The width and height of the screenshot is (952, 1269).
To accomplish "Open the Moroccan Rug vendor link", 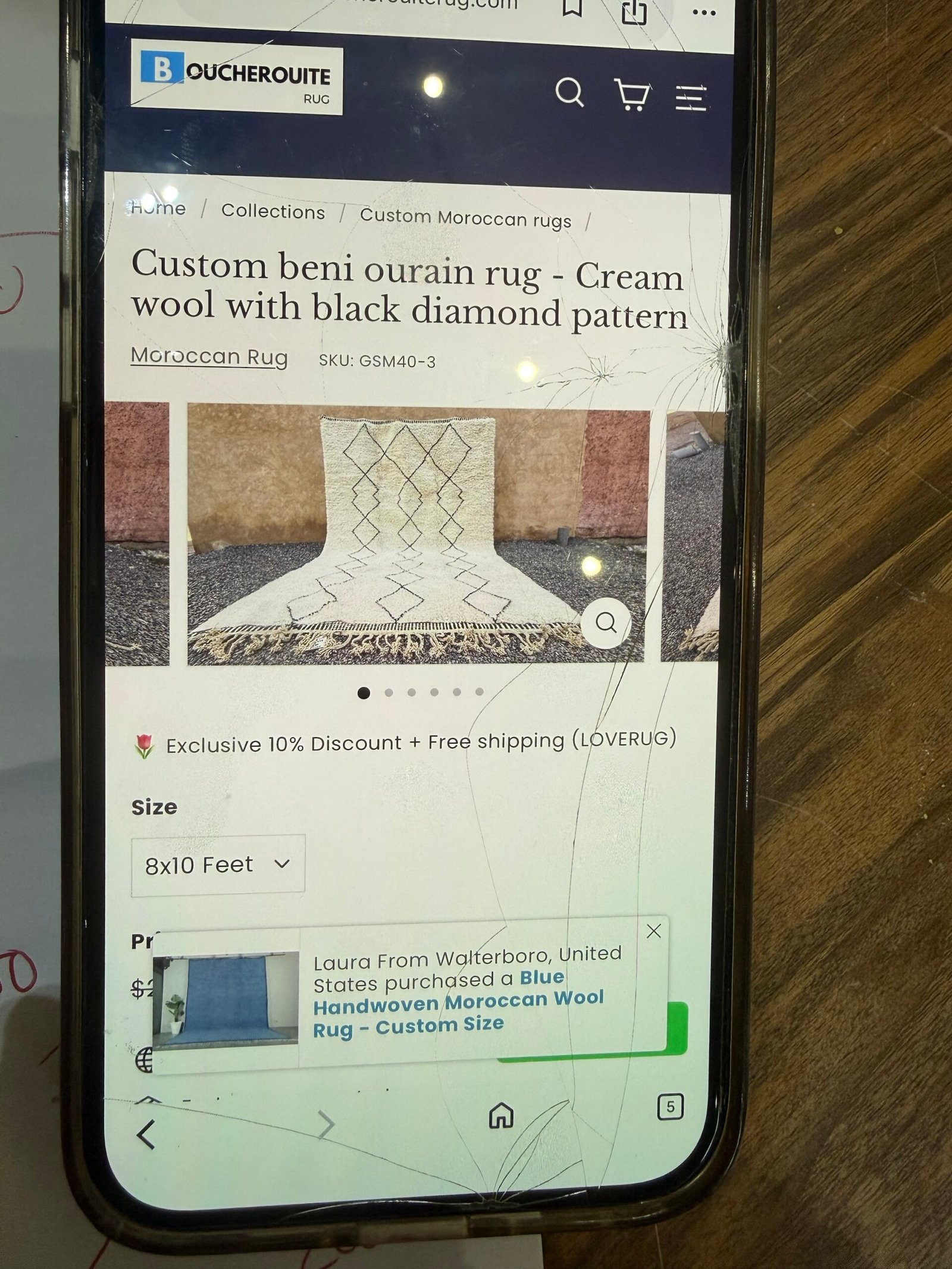I will (x=209, y=356).
